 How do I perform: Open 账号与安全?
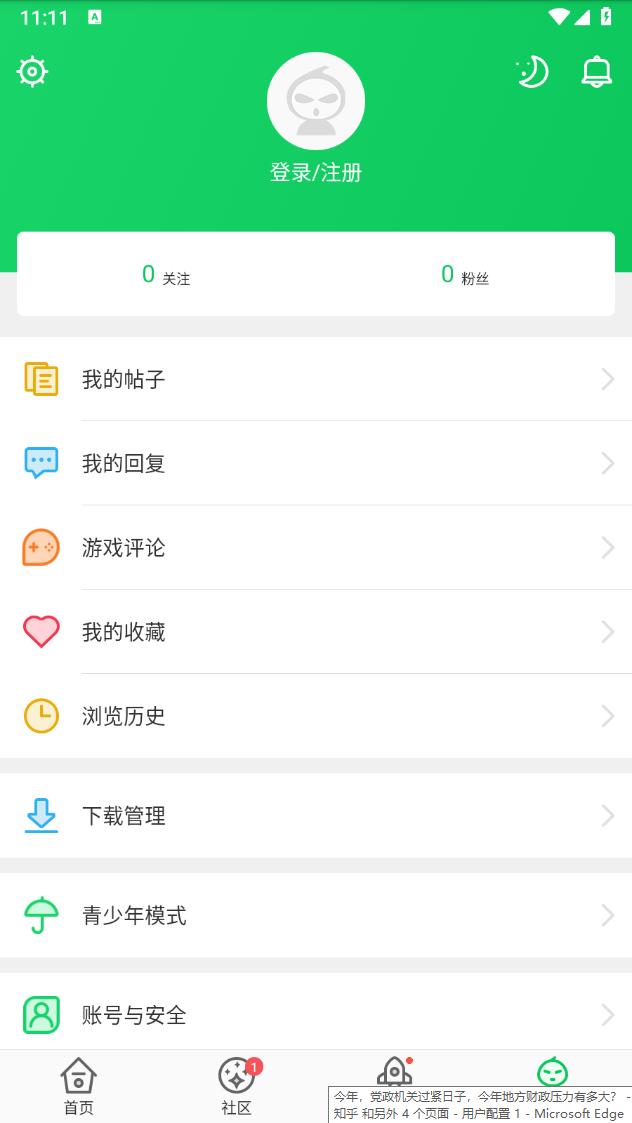coord(316,1015)
